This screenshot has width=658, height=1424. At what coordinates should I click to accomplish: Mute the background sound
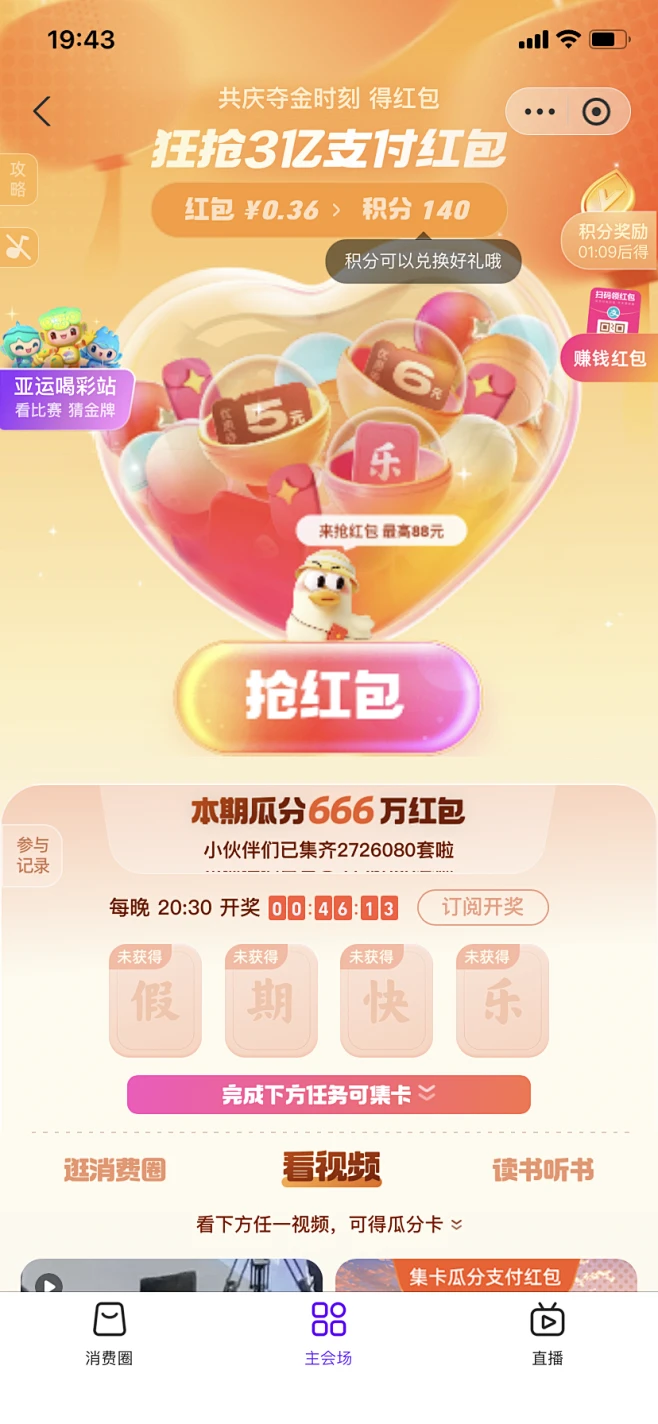tap(18, 248)
